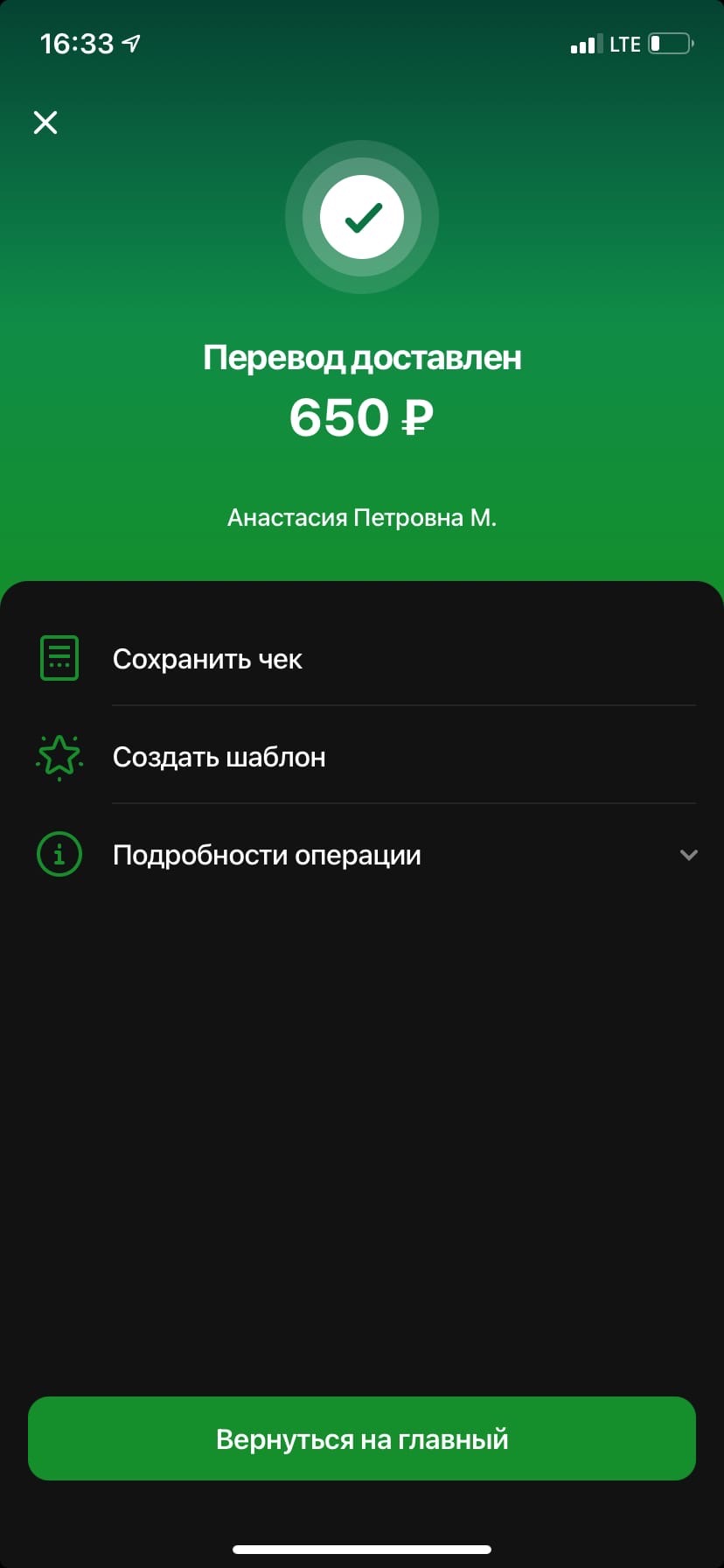This screenshot has height=1568, width=724.
Task: Close the transfer confirmation screen
Action: coord(45,122)
